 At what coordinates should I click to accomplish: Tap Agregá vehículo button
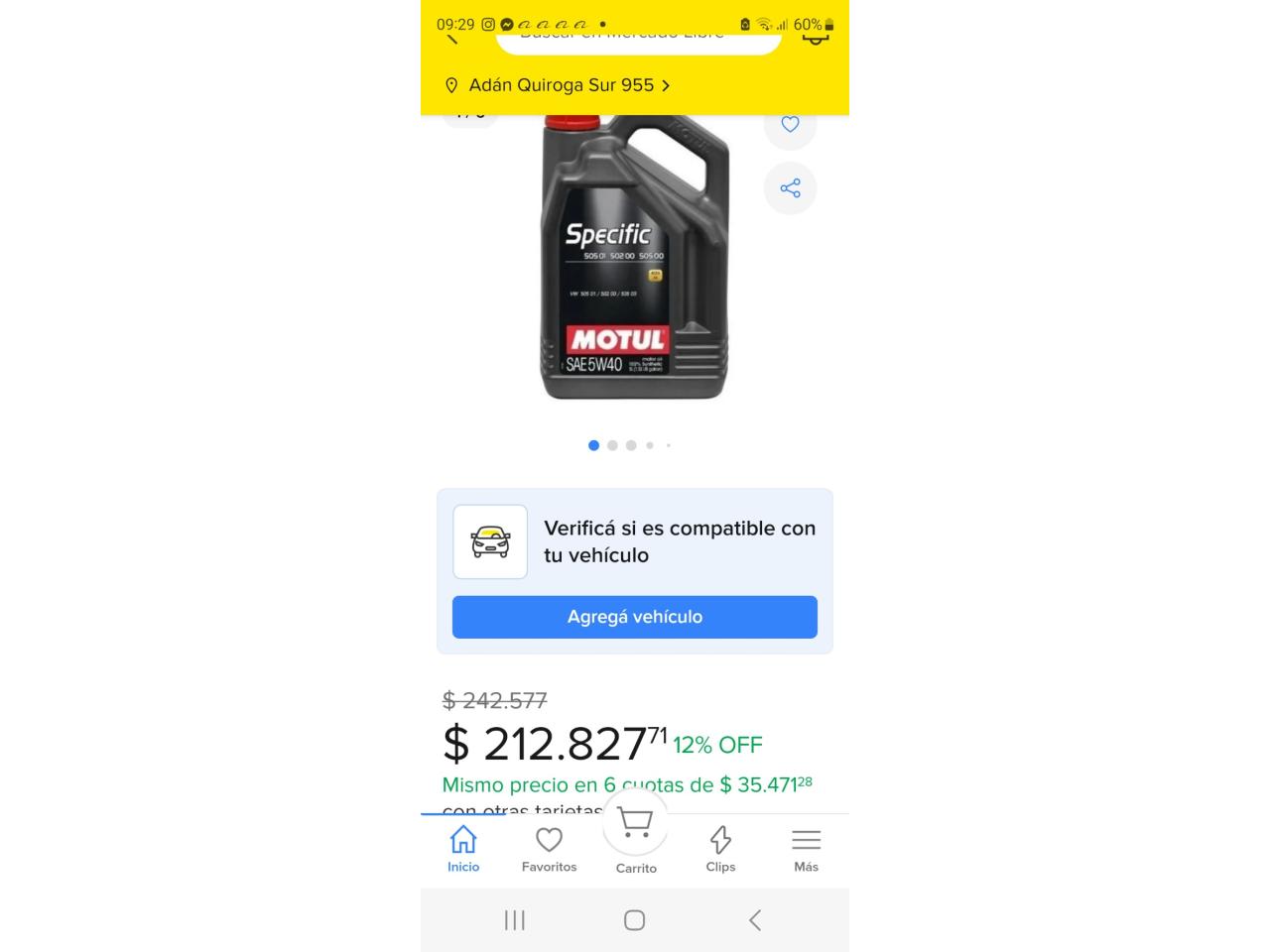pos(635,617)
